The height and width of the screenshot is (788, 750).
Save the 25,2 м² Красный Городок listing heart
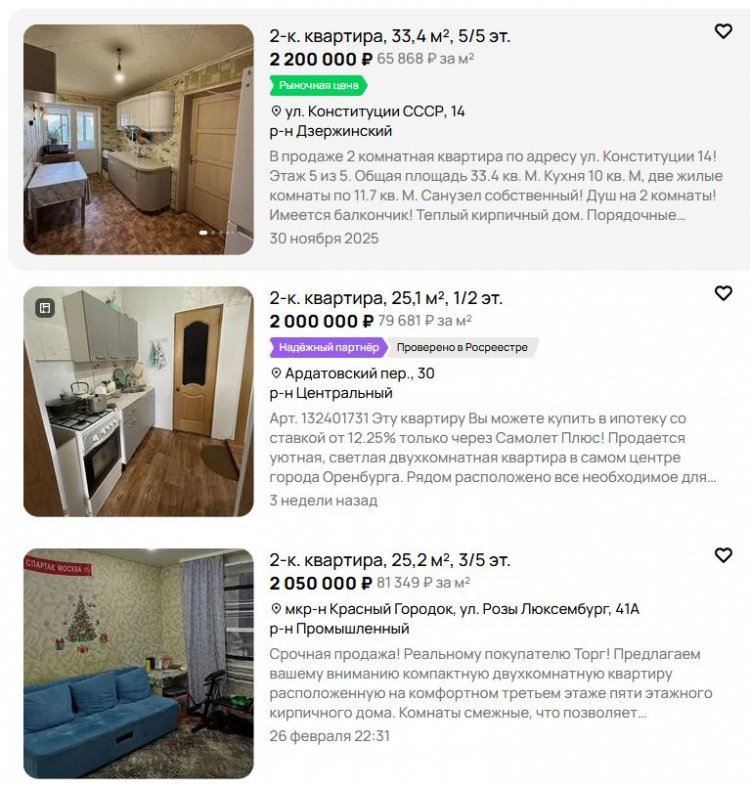(723, 556)
